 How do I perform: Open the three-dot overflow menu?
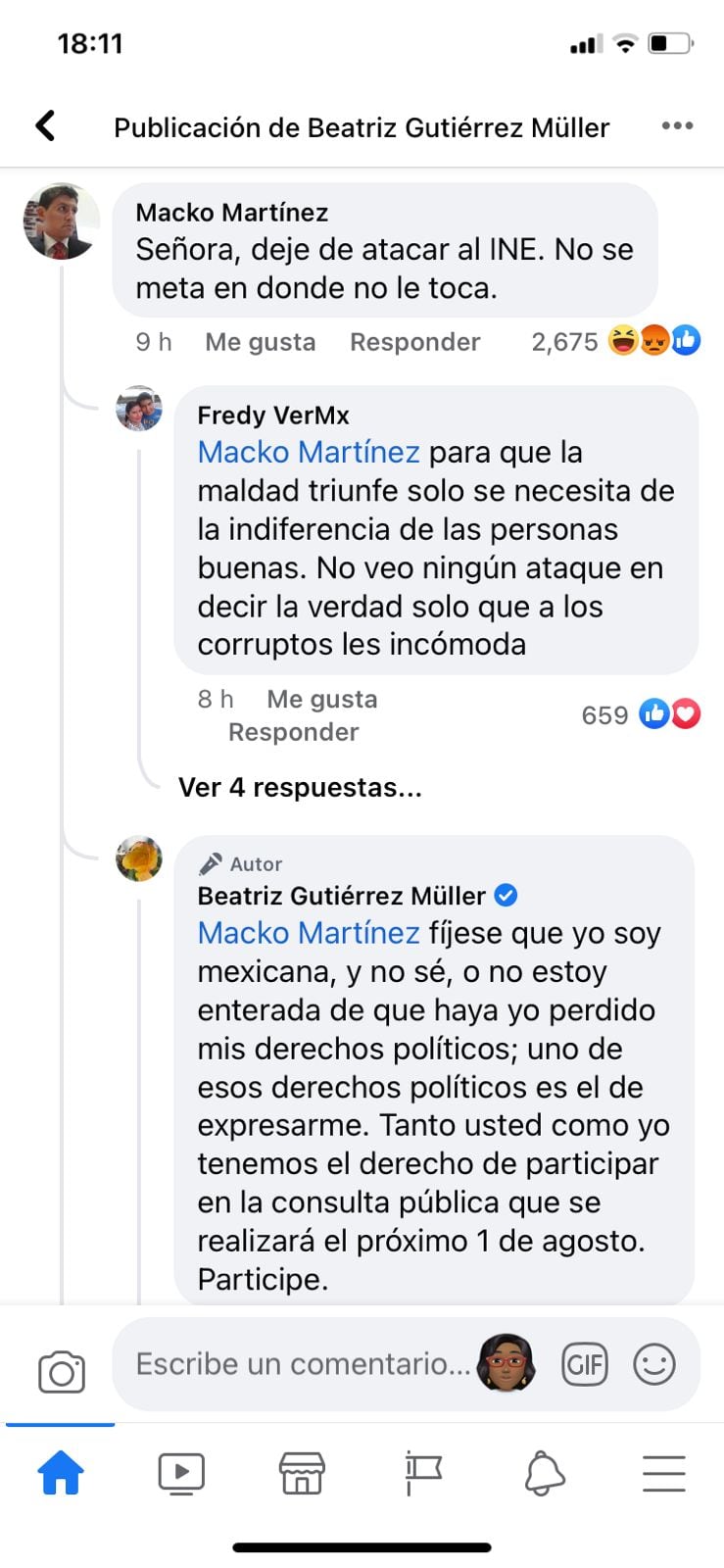677,126
